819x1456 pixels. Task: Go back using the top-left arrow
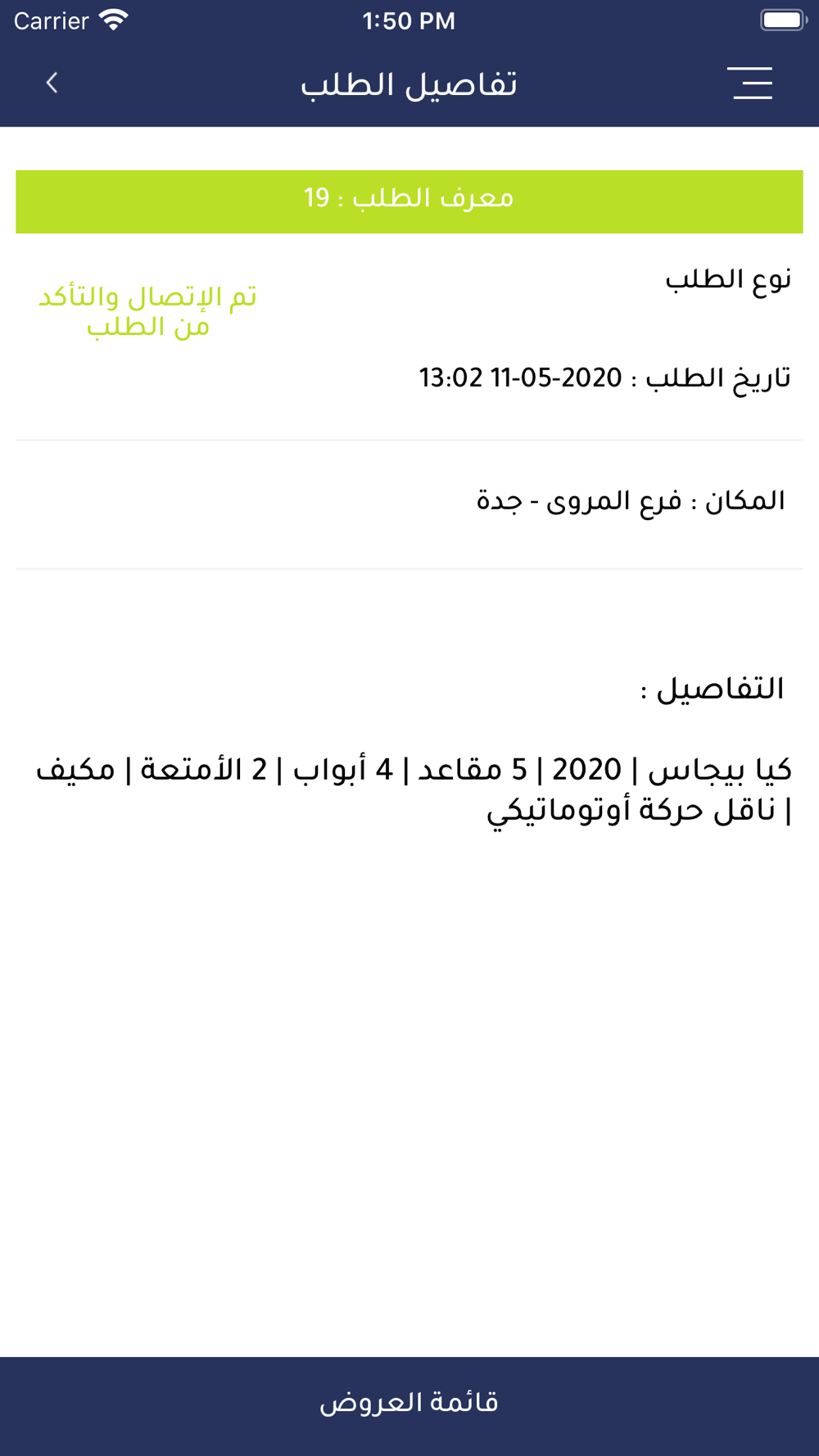tap(52, 83)
